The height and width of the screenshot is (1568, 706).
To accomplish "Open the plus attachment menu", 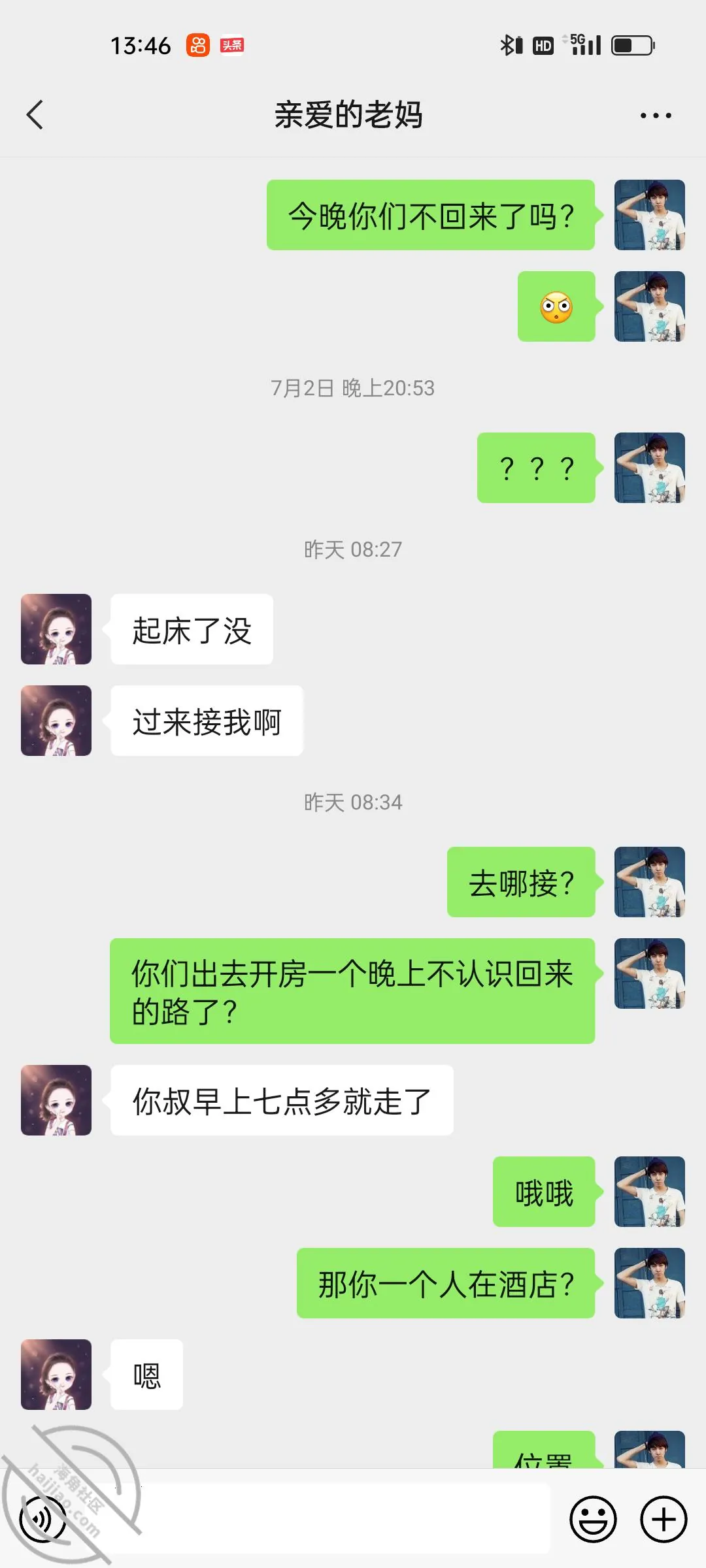I will [x=664, y=1519].
